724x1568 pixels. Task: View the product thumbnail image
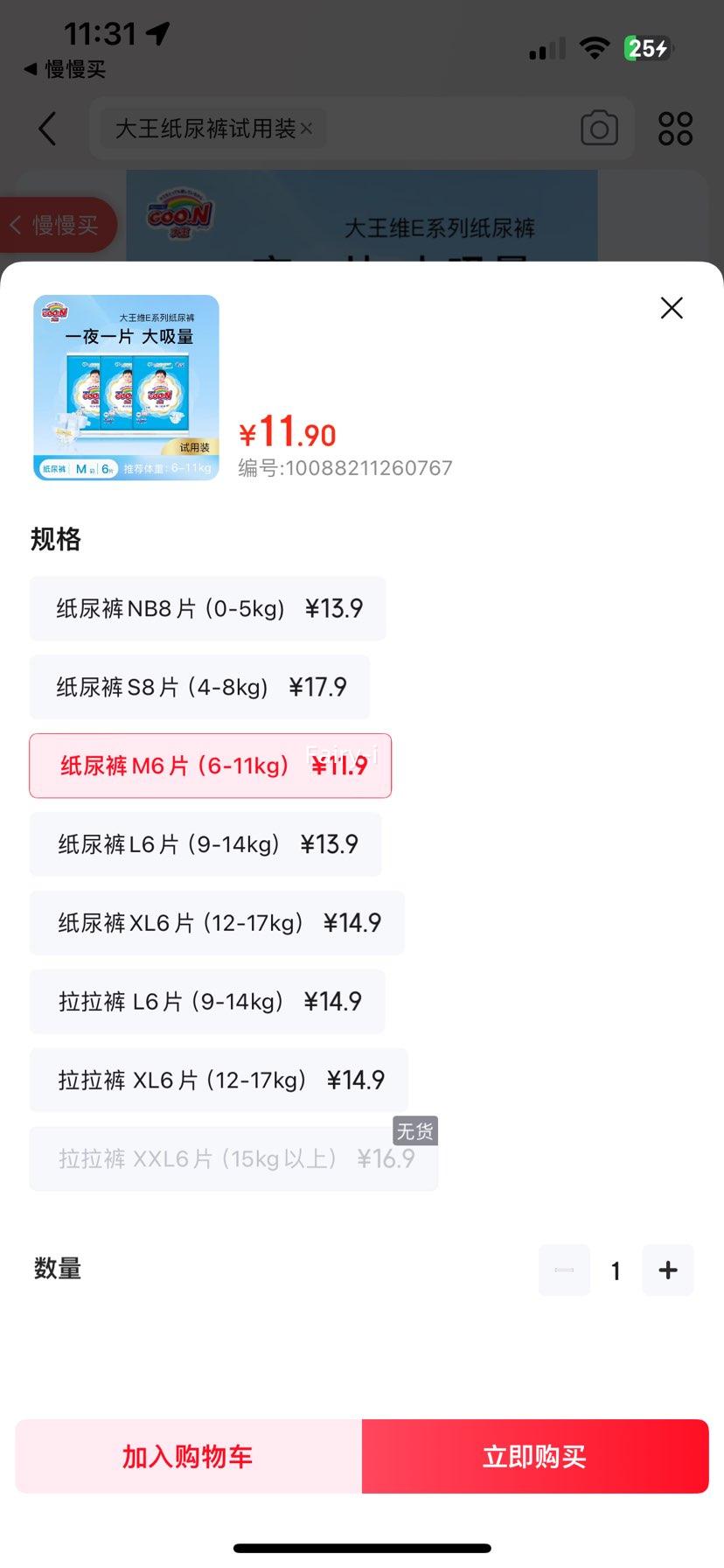(125, 388)
